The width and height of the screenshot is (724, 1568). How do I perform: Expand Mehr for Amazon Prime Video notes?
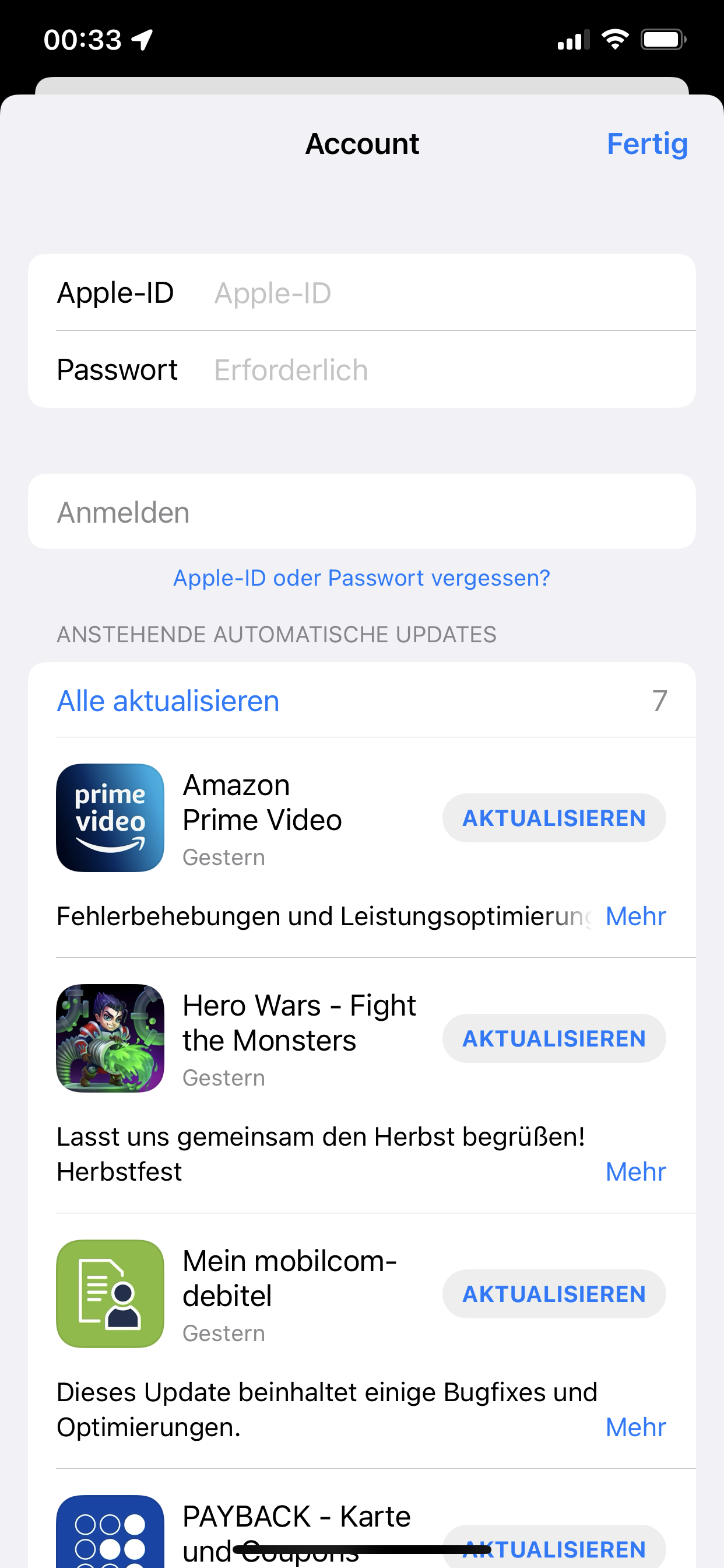[635, 916]
